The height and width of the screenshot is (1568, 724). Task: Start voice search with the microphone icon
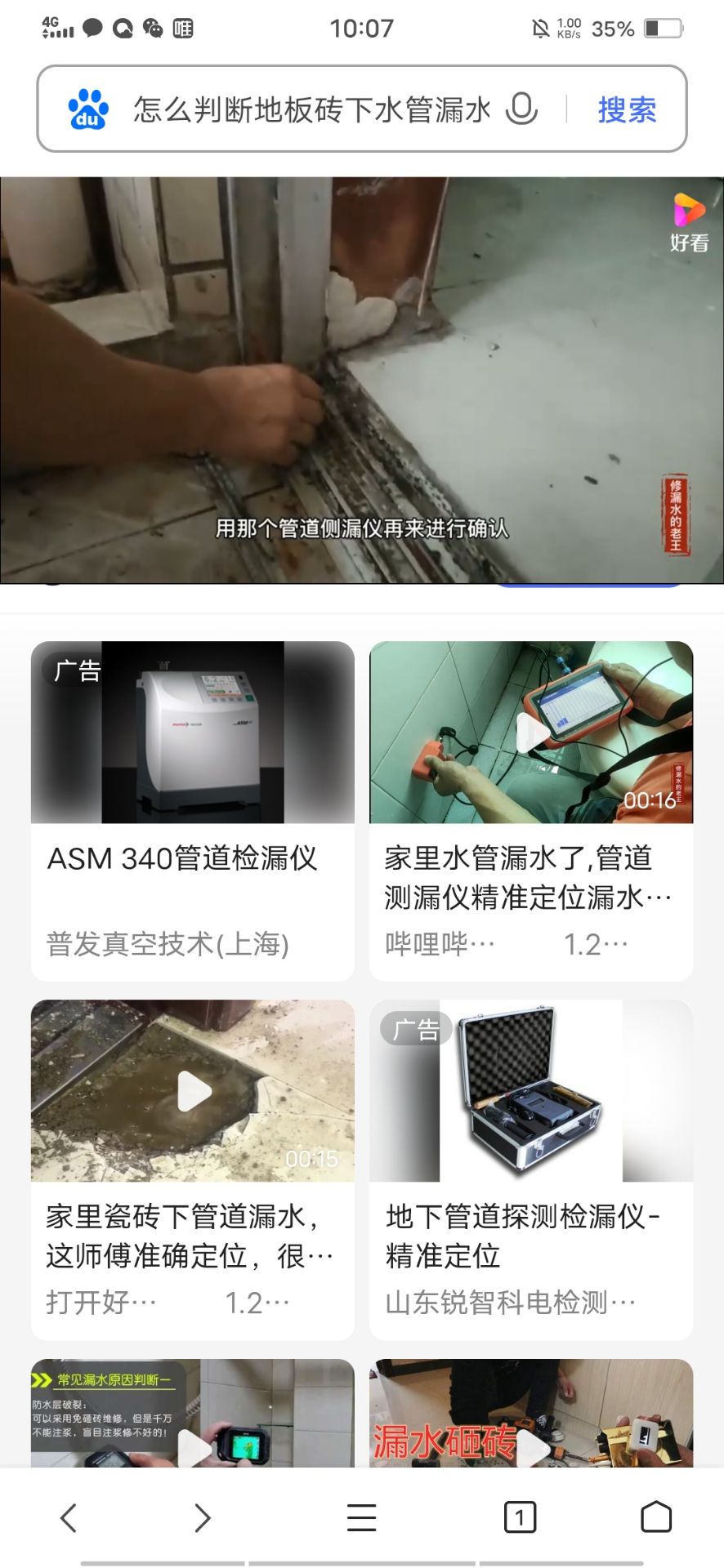click(x=521, y=109)
